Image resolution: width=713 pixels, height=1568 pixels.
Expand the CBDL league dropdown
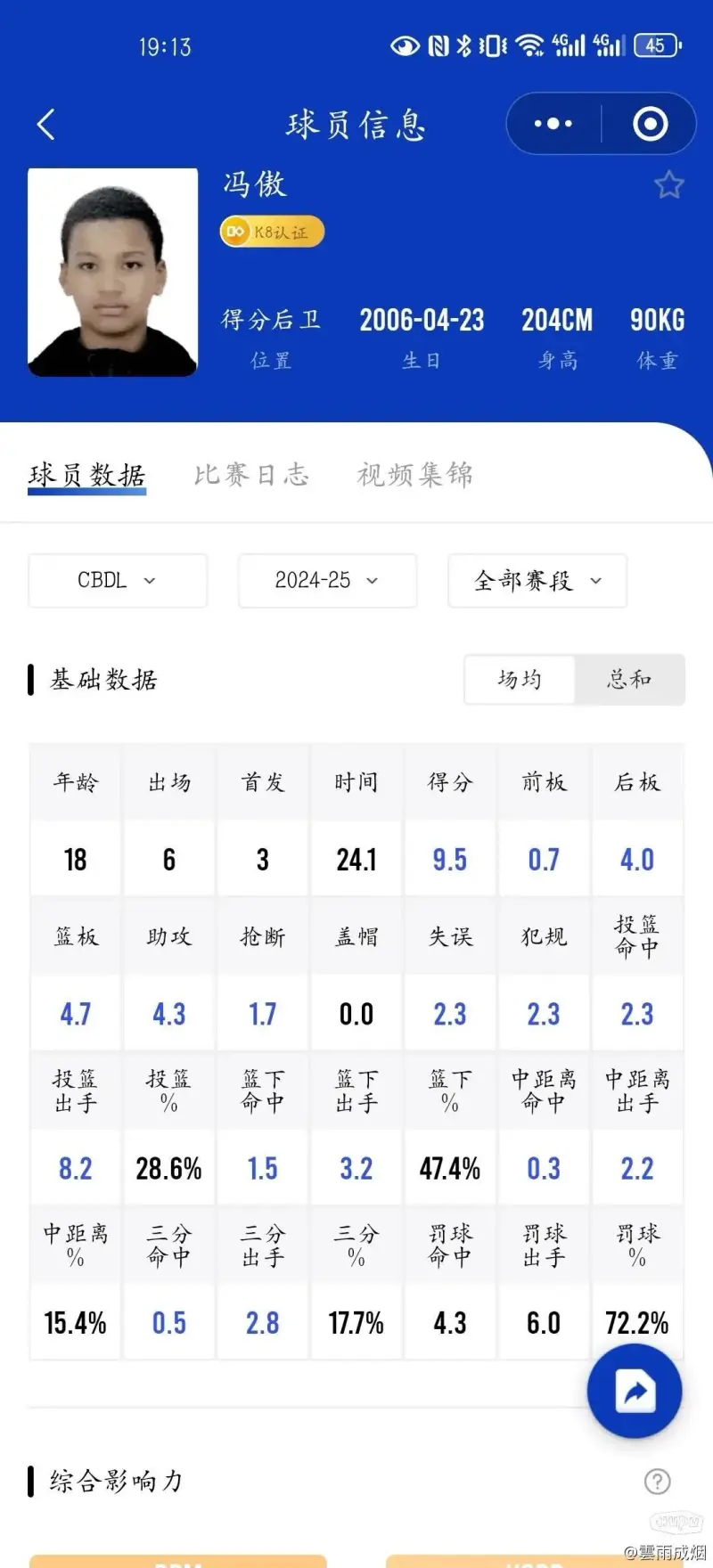tap(118, 581)
